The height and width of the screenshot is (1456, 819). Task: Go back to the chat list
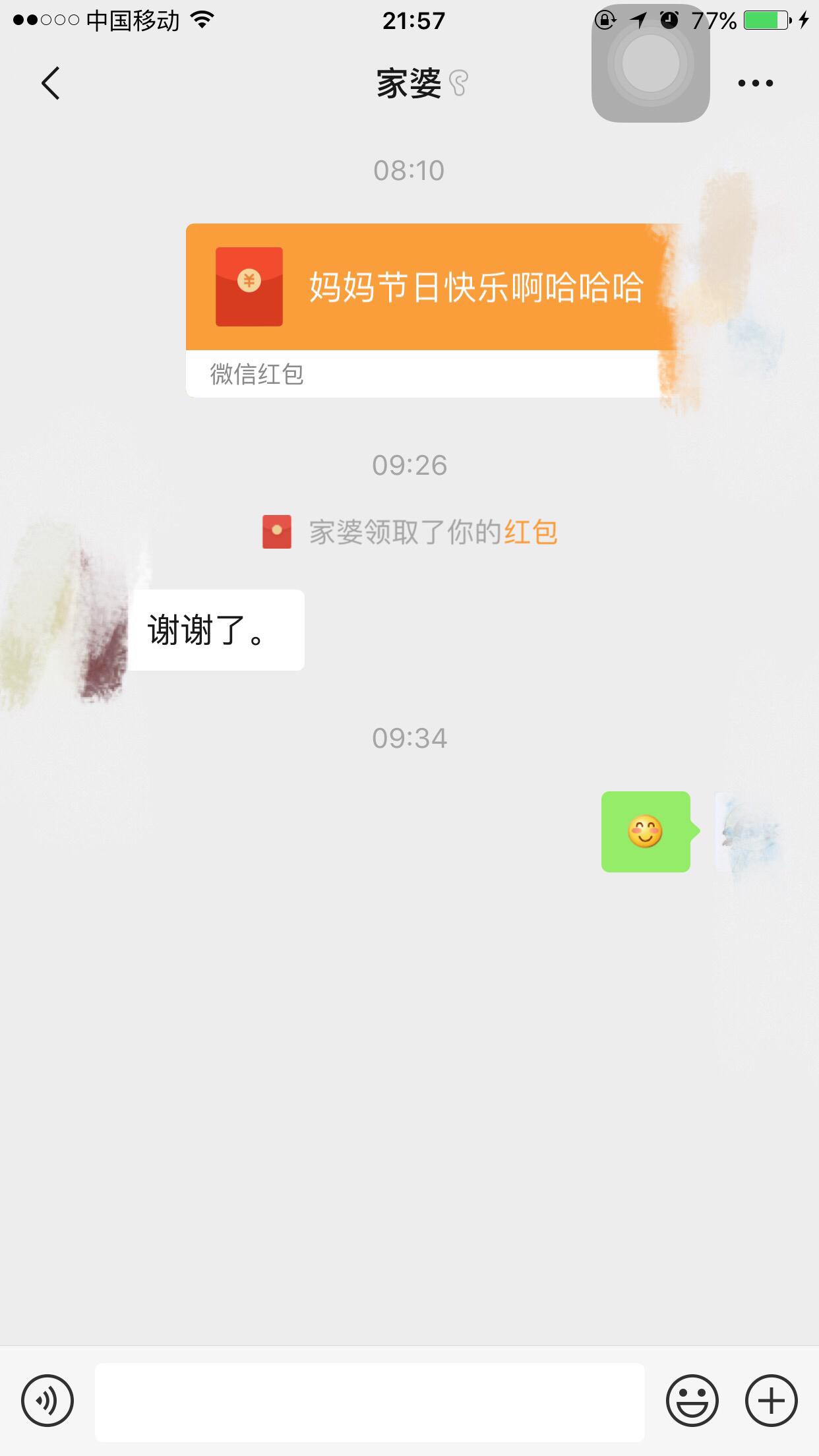51,83
